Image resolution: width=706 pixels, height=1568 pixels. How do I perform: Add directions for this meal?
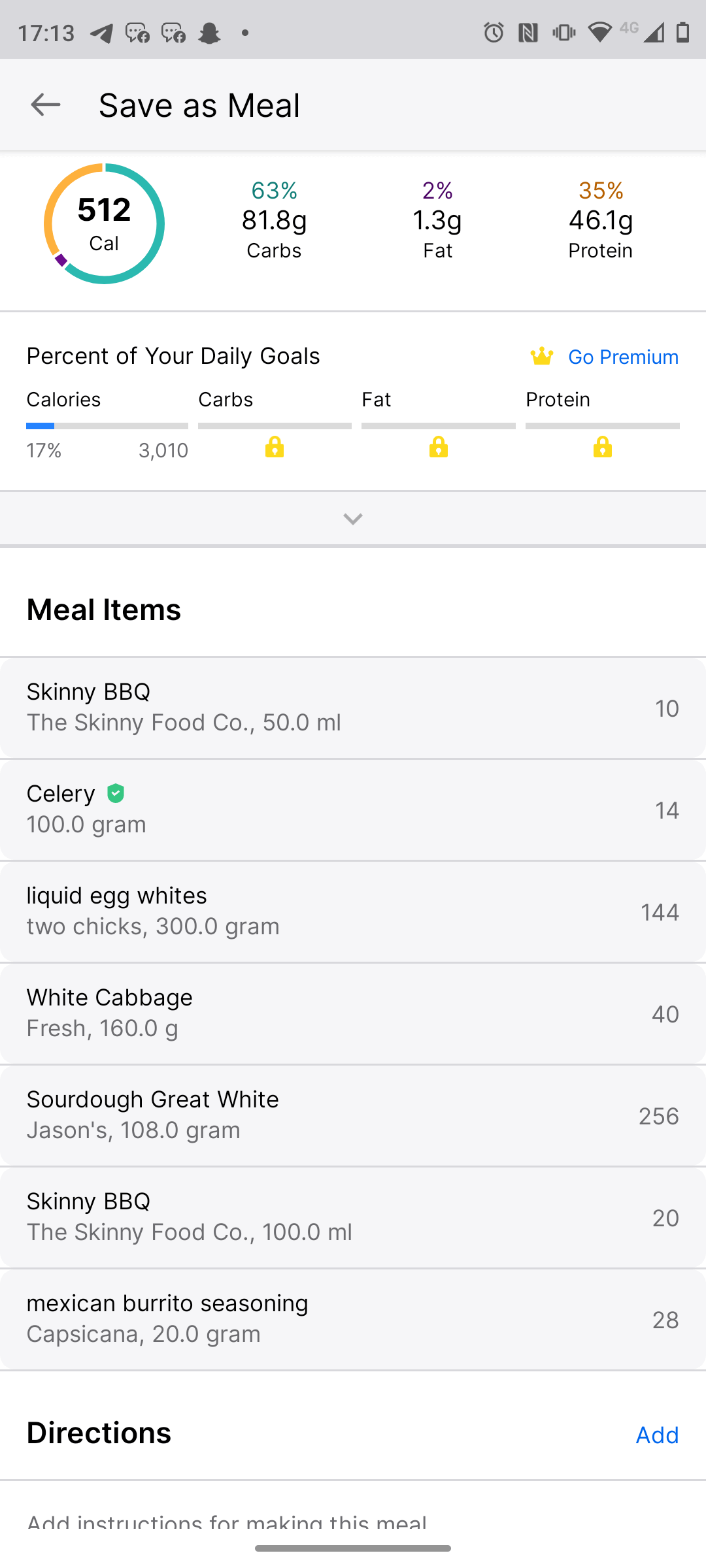(657, 1435)
